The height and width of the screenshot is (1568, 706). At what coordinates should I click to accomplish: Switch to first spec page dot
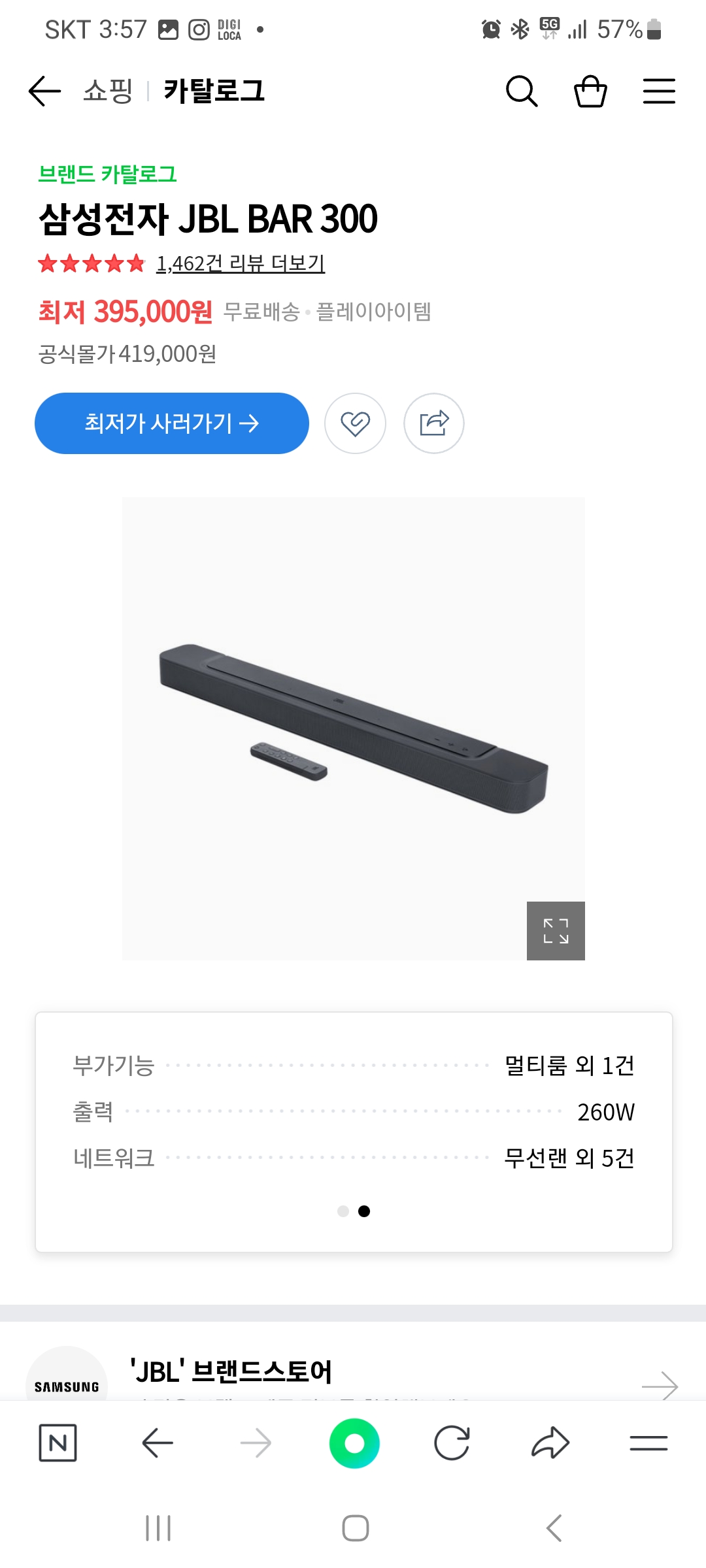coord(343,1211)
